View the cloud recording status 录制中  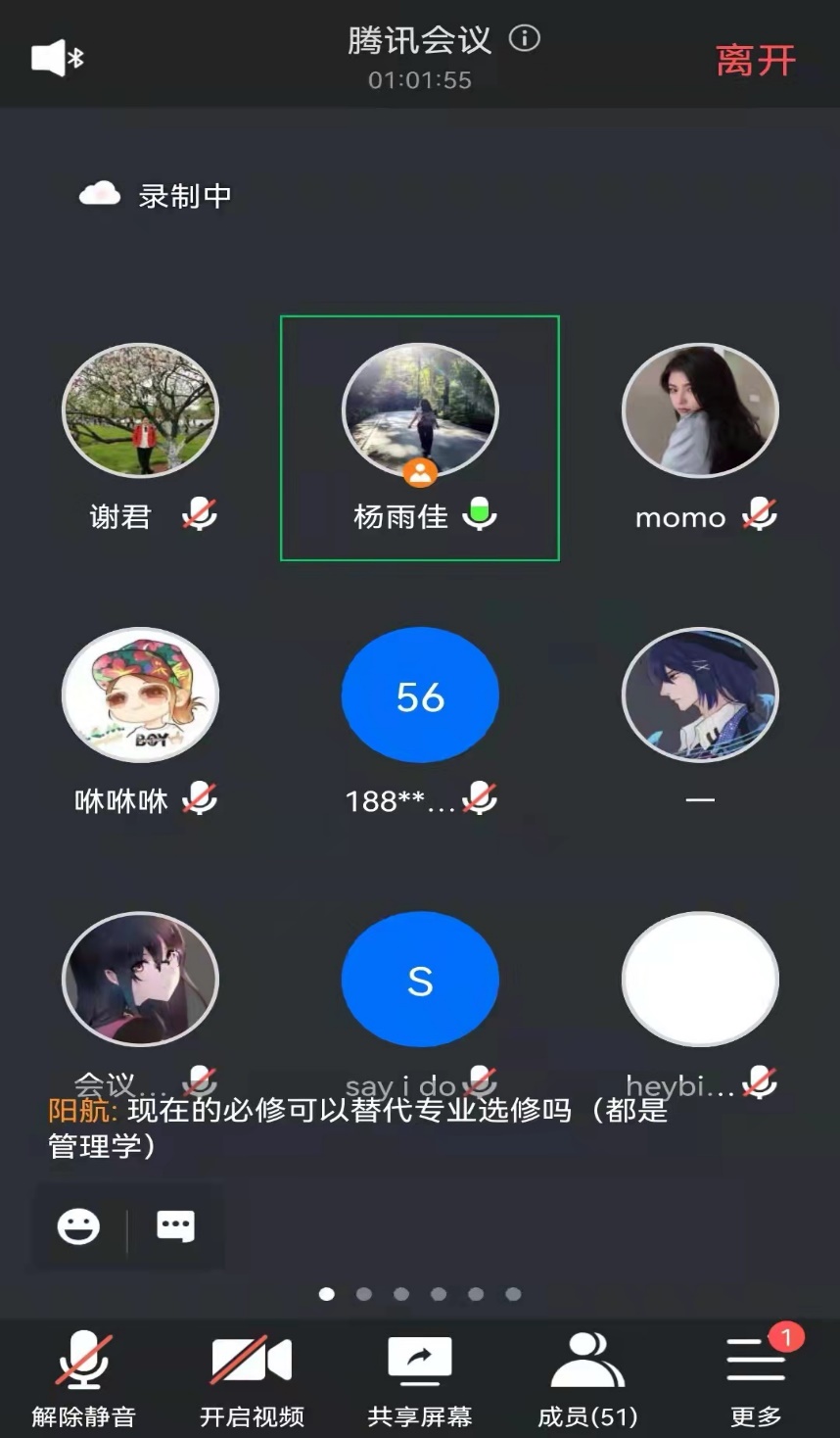[157, 196]
